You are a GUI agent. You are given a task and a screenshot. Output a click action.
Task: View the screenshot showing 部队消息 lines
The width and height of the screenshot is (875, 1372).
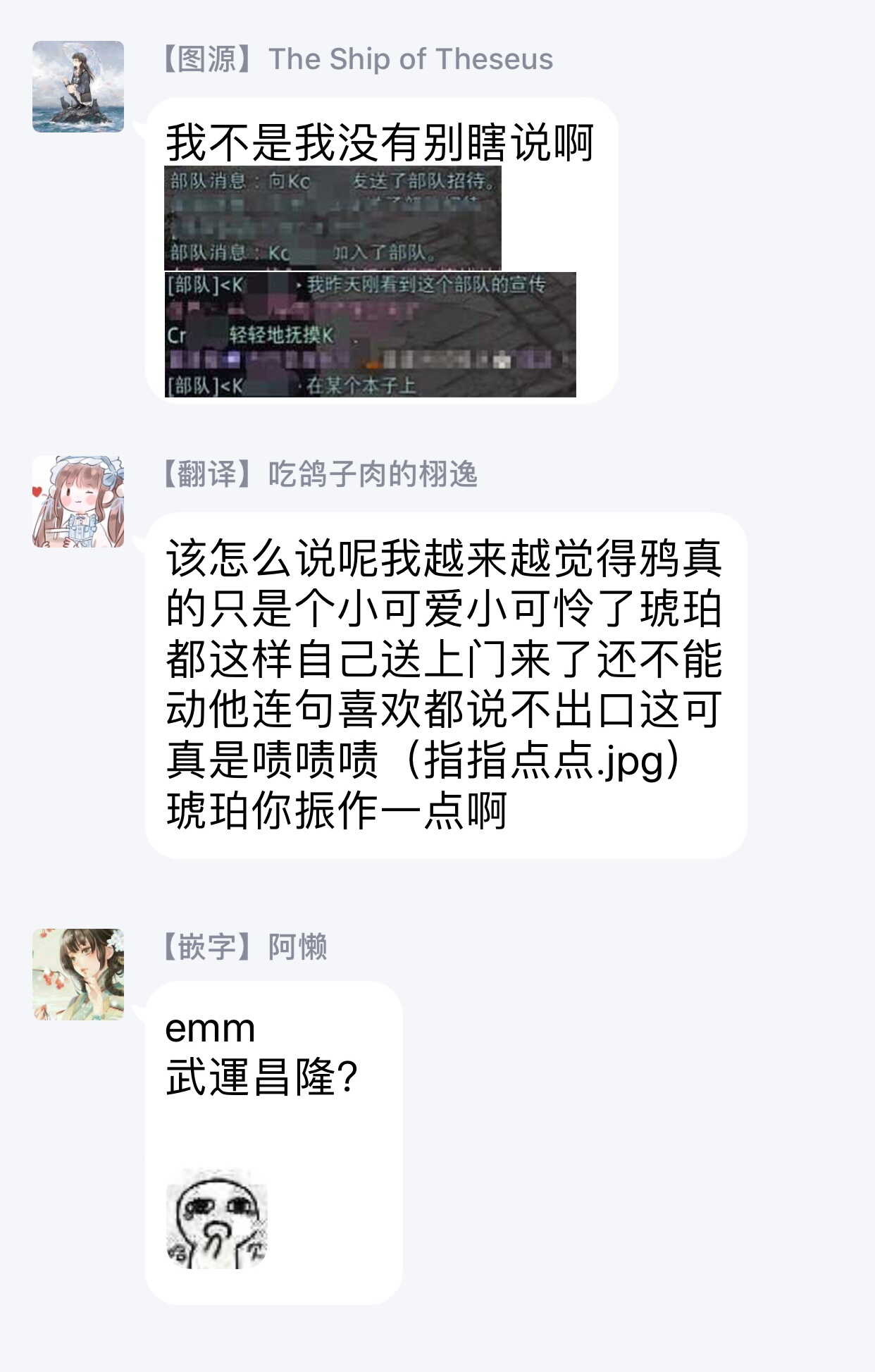pyautogui.click(x=333, y=218)
